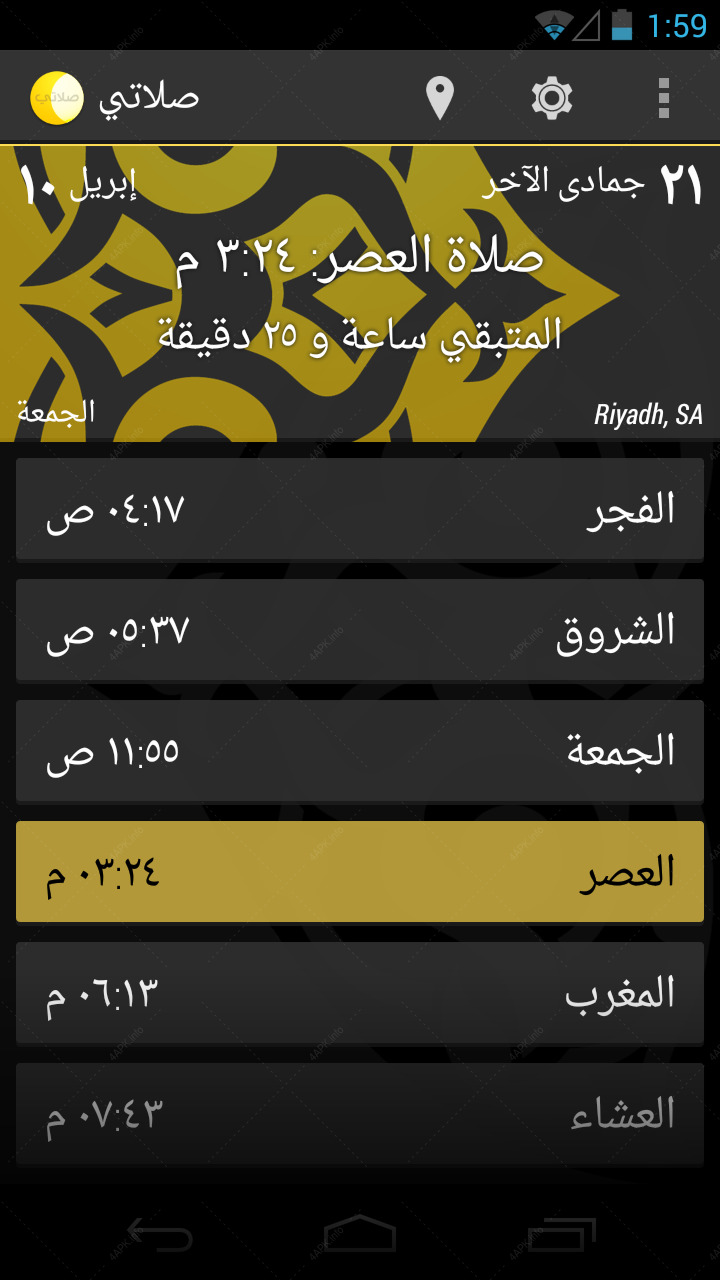Open the الجمعة prayer row at 11:55
Image resolution: width=720 pixels, height=1280 pixels.
(360, 751)
